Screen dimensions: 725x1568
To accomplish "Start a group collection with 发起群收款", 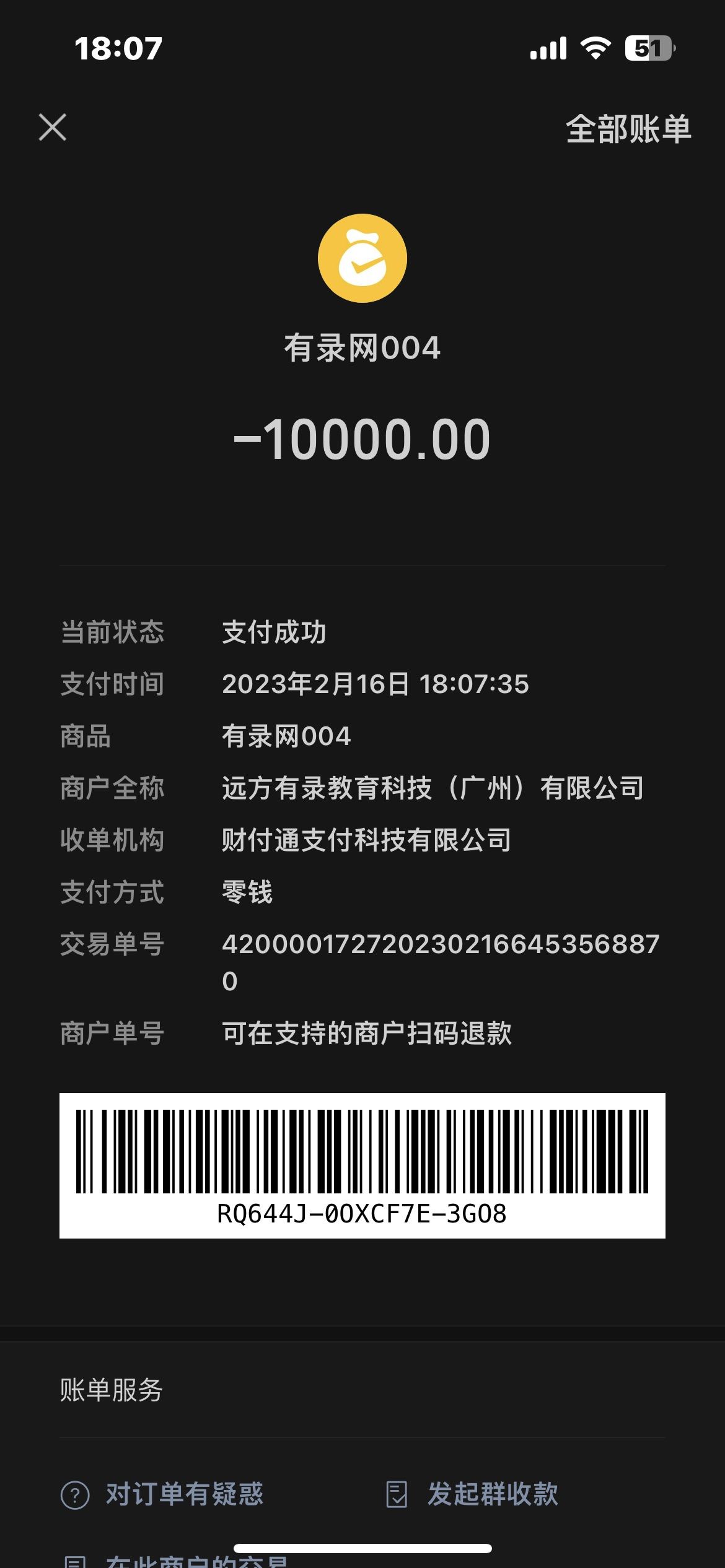I will [x=472, y=1494].
